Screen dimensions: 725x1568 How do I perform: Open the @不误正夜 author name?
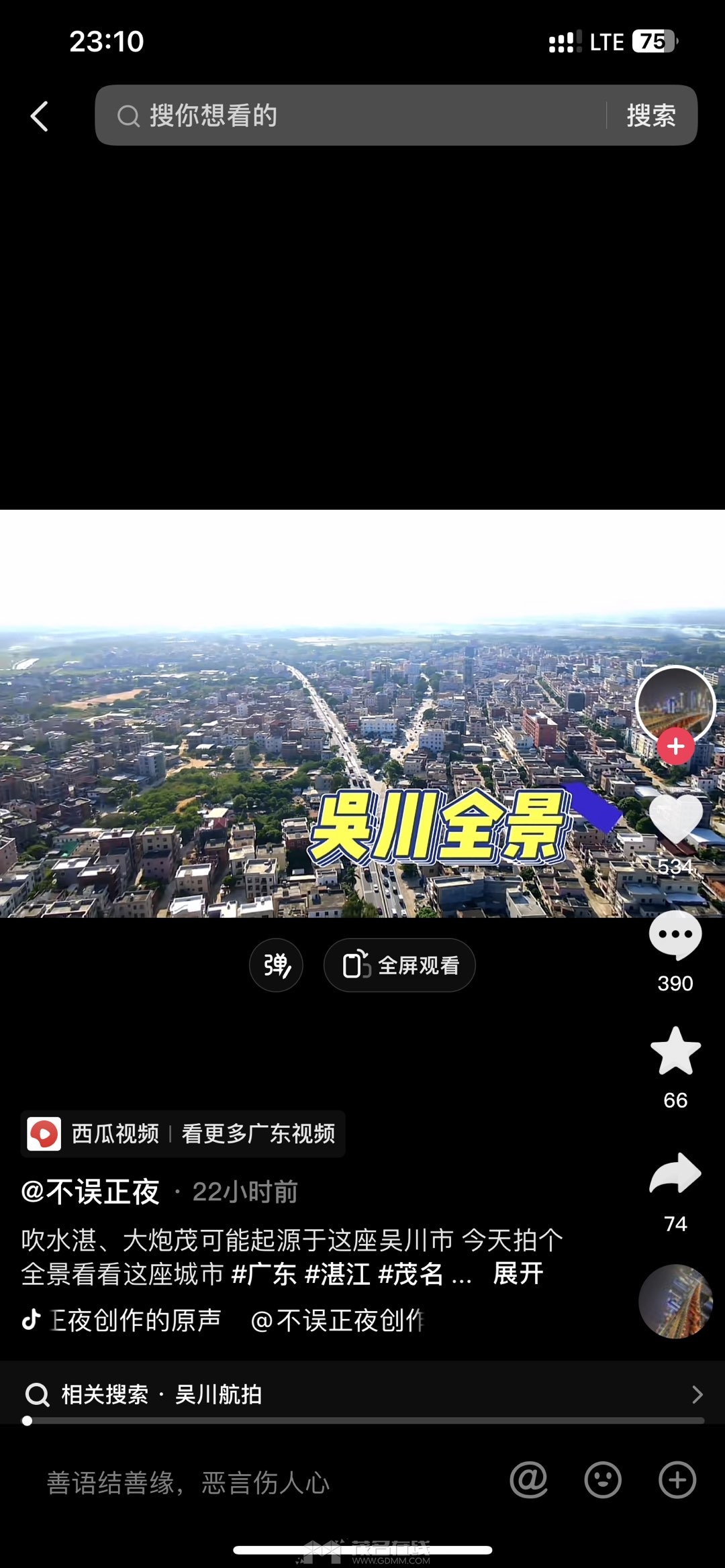[x=91, y=1192]
